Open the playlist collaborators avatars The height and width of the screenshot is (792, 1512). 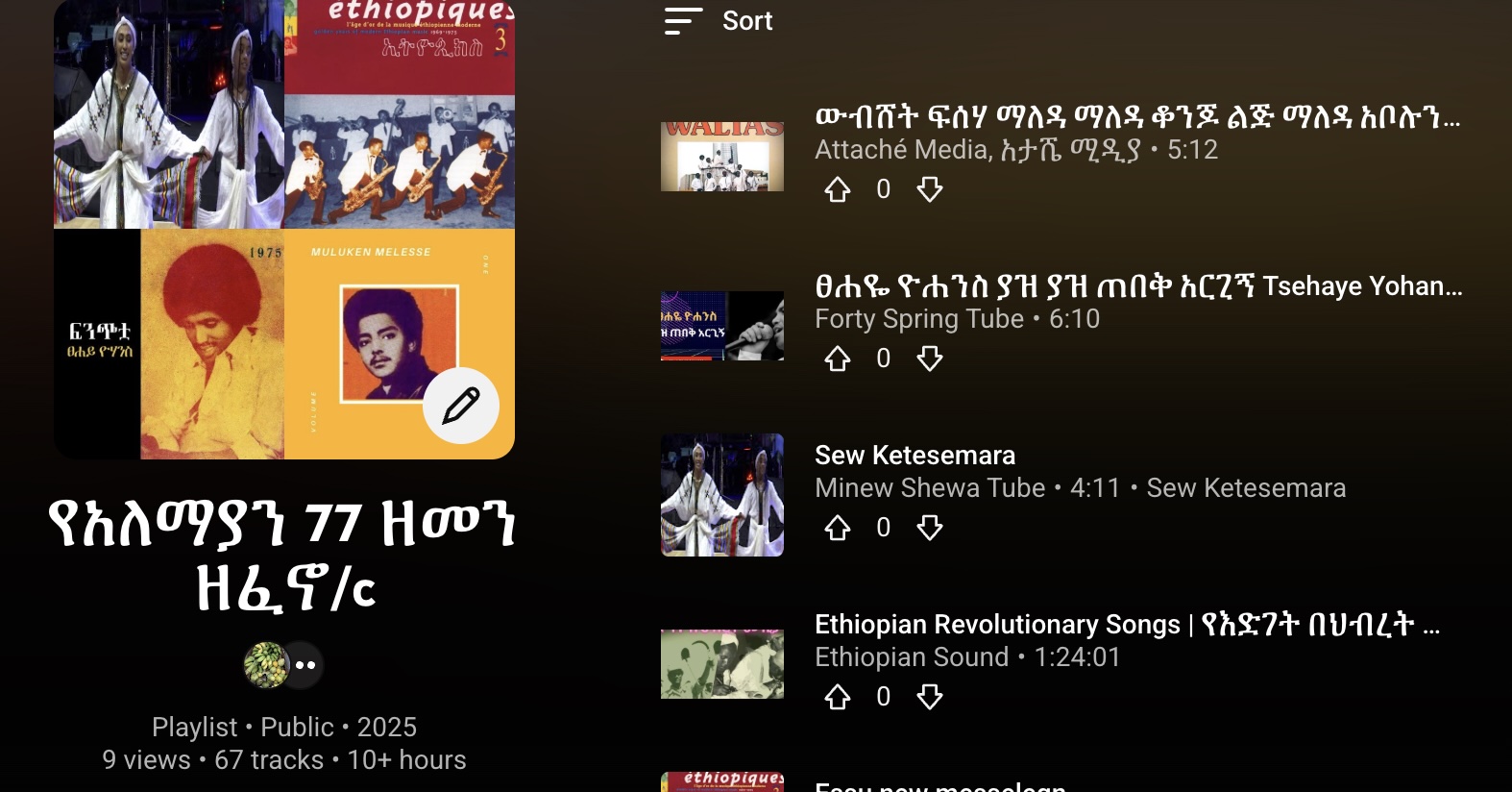pyautogui.click(x=284, y=665)
